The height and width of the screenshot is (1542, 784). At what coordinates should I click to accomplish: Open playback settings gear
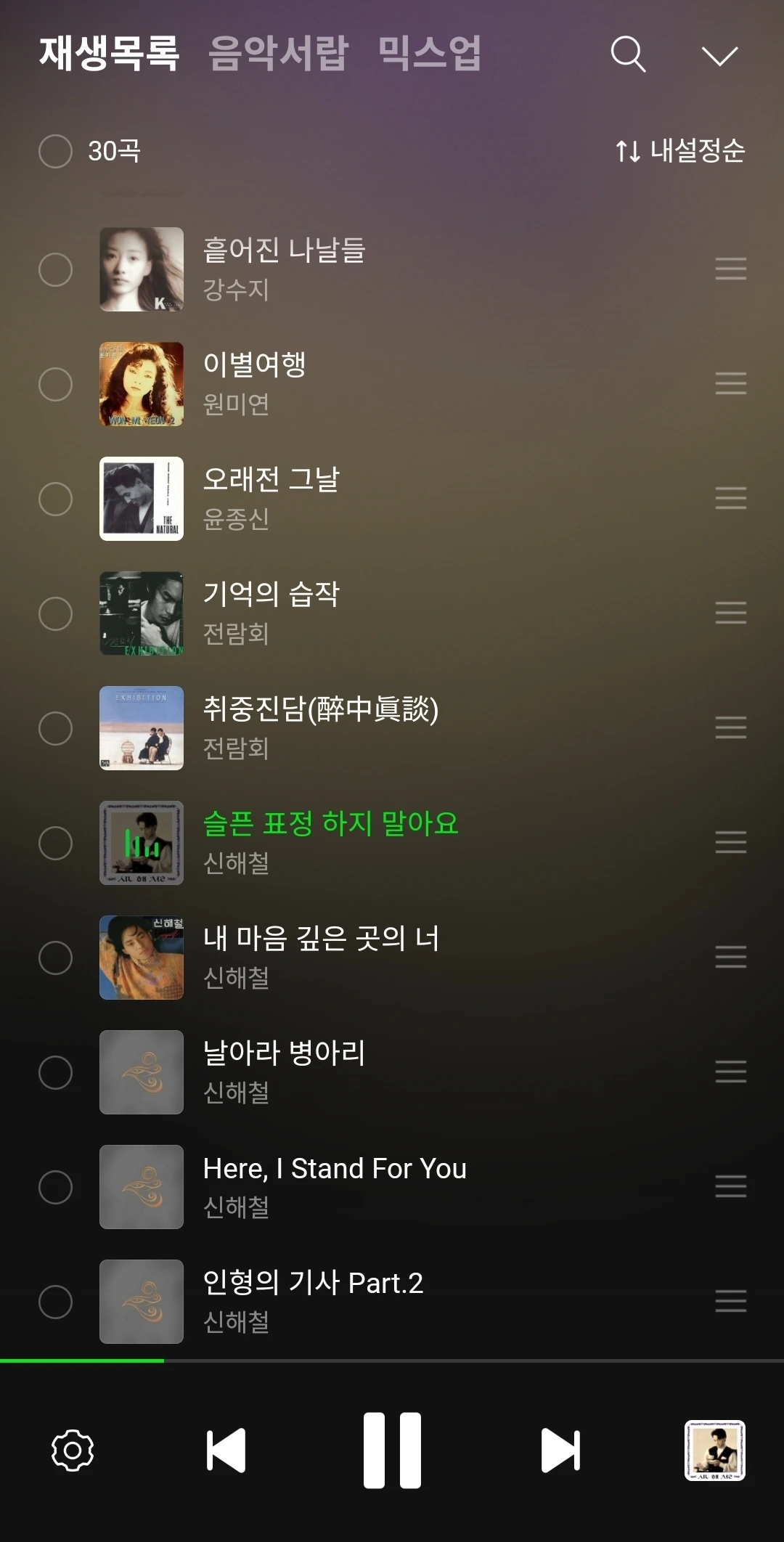click(73, 1451)
